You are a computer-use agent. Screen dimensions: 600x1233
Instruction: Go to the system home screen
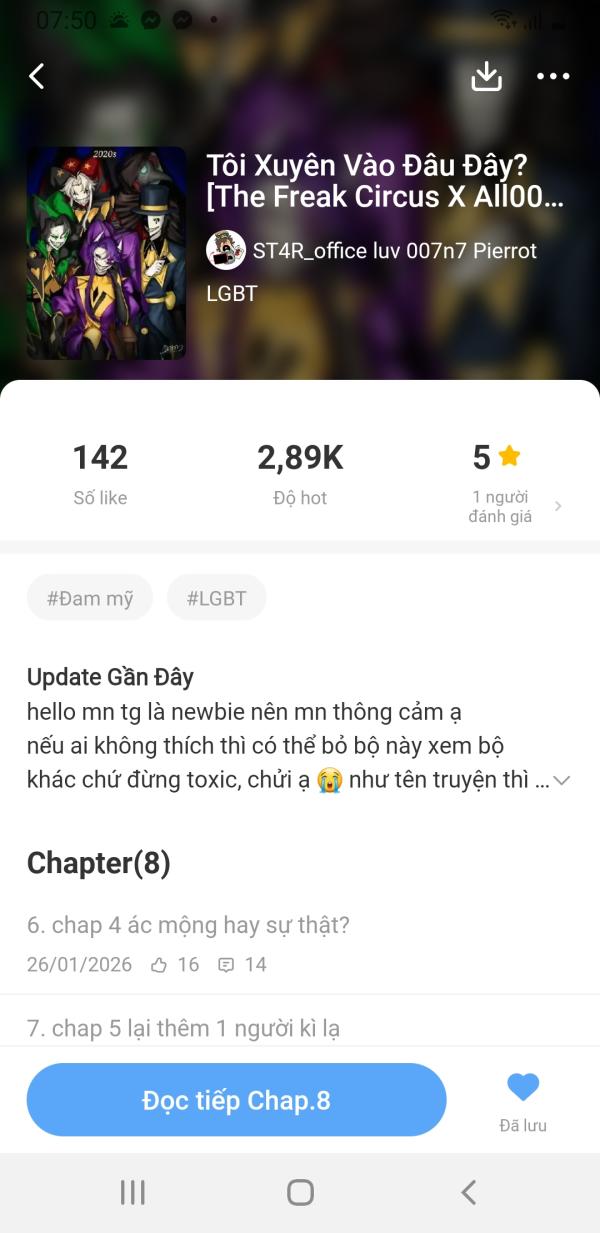coord(300,1192)
